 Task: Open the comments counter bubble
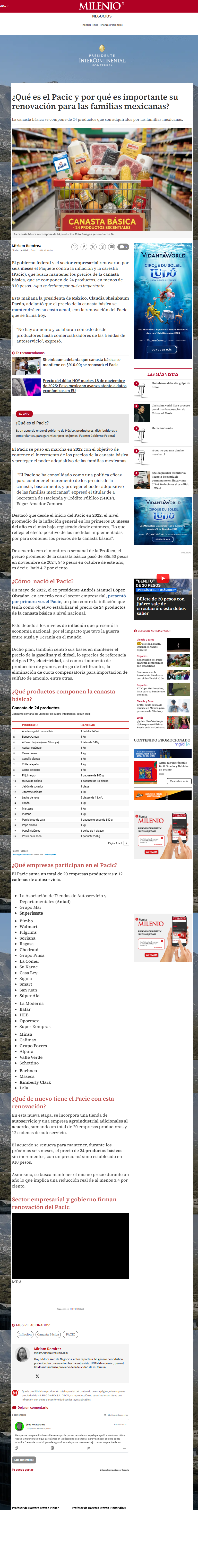123,247
